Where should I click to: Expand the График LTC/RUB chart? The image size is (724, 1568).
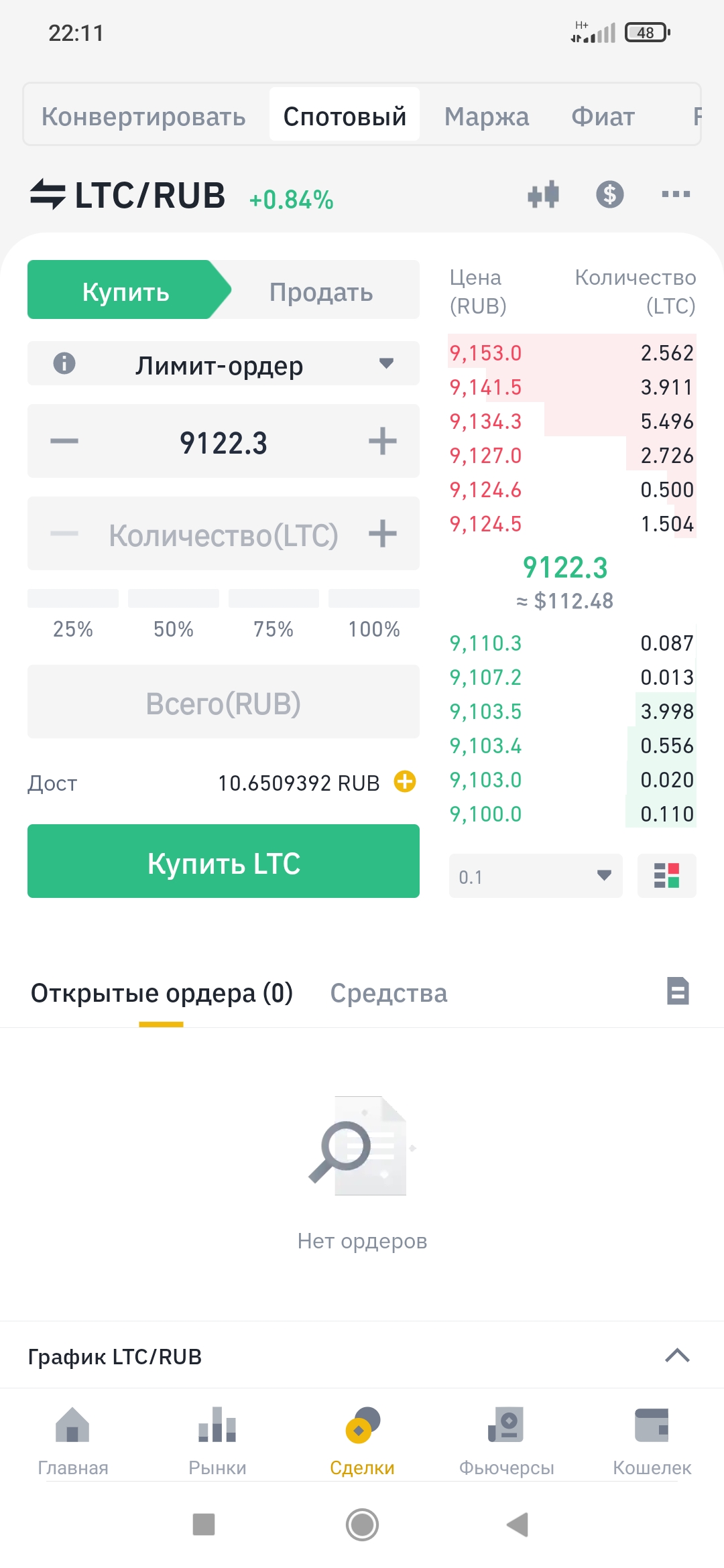pos(677,1356)
